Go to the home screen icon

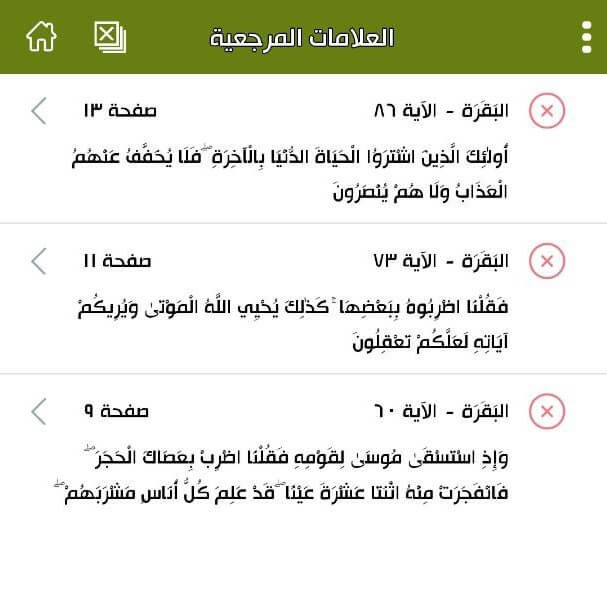click(x=41, y=37)
